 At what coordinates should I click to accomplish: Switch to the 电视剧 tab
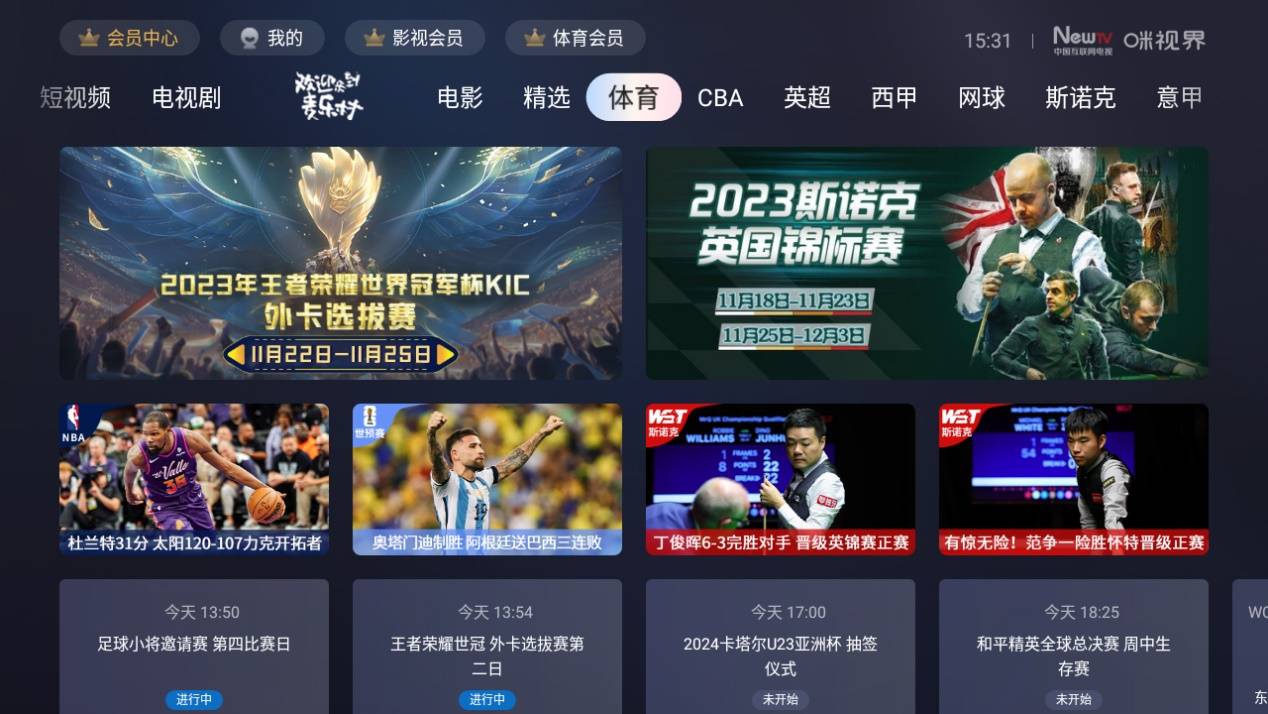coord(186,98)
